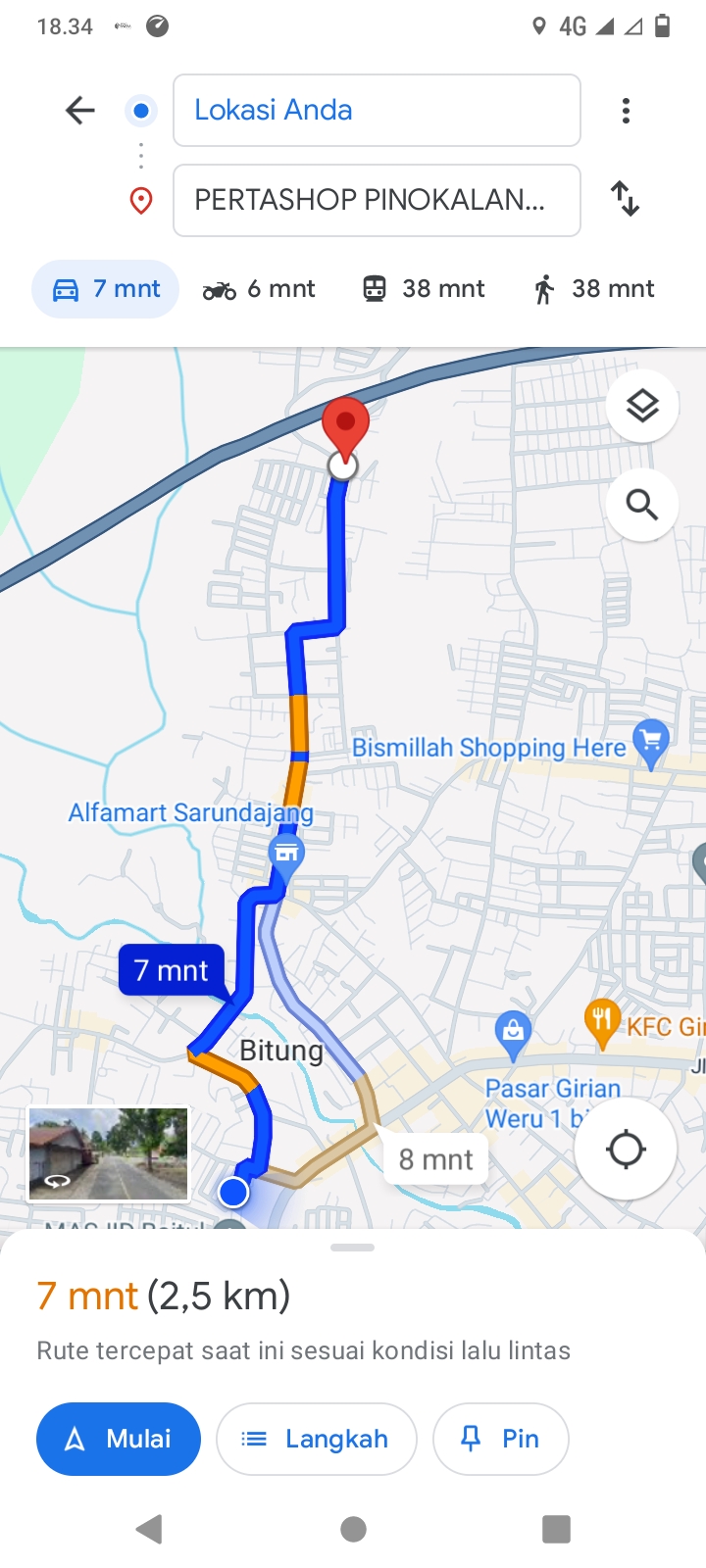Expand the bottom sheet handle
The image size is (706, 1568).
coord(353,1248)
